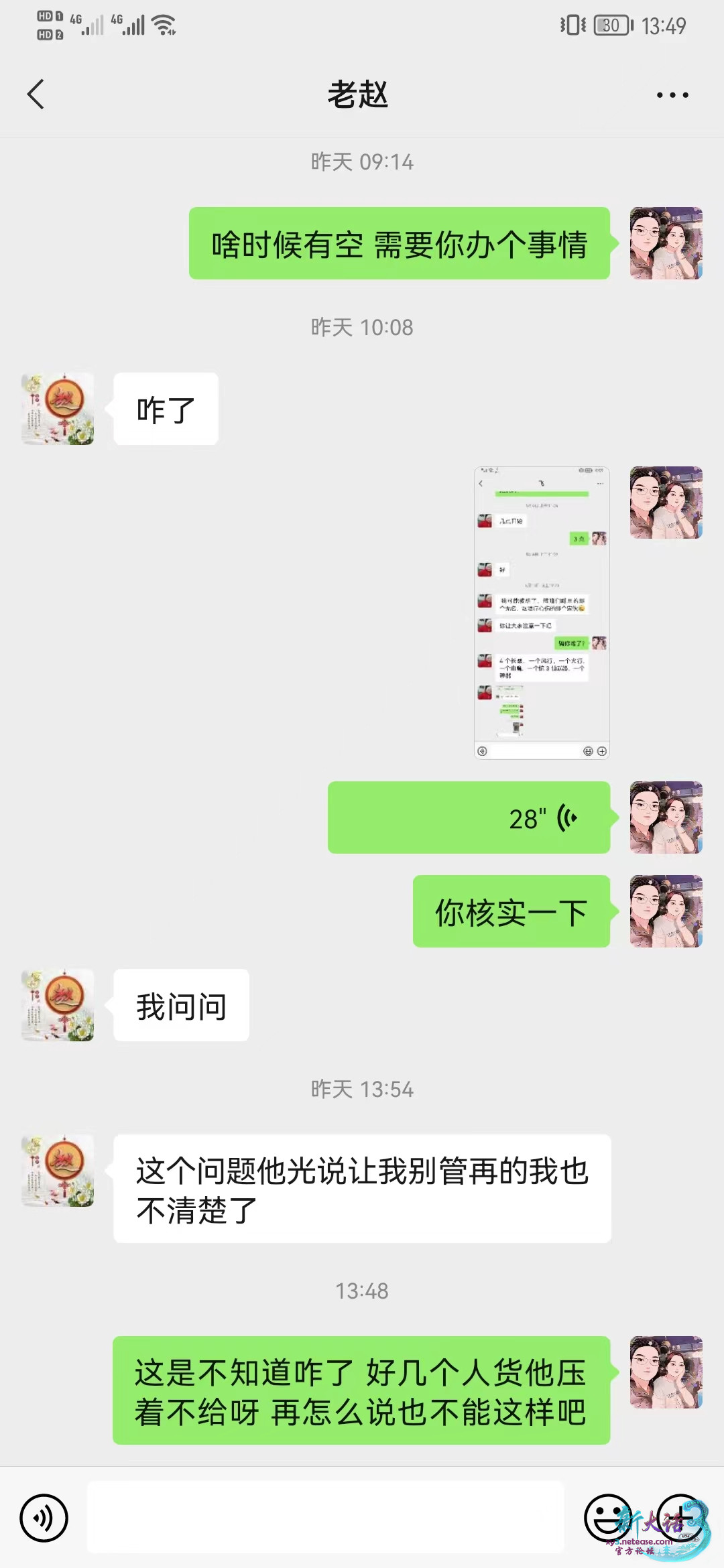The height and width of the screenshot is (1568, 724).
Task: Open the plus attachments menu
Action: pyautogui.click(x=680, y=1518)
